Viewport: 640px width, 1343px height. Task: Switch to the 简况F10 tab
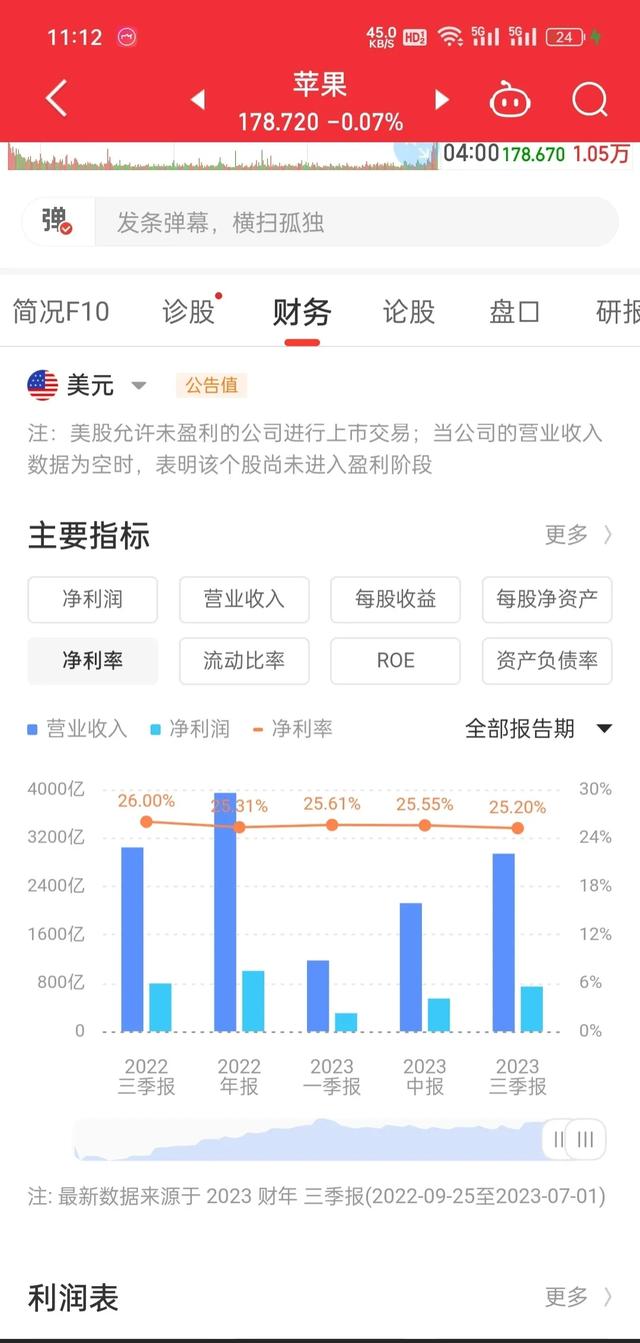(x=61, y=311)
